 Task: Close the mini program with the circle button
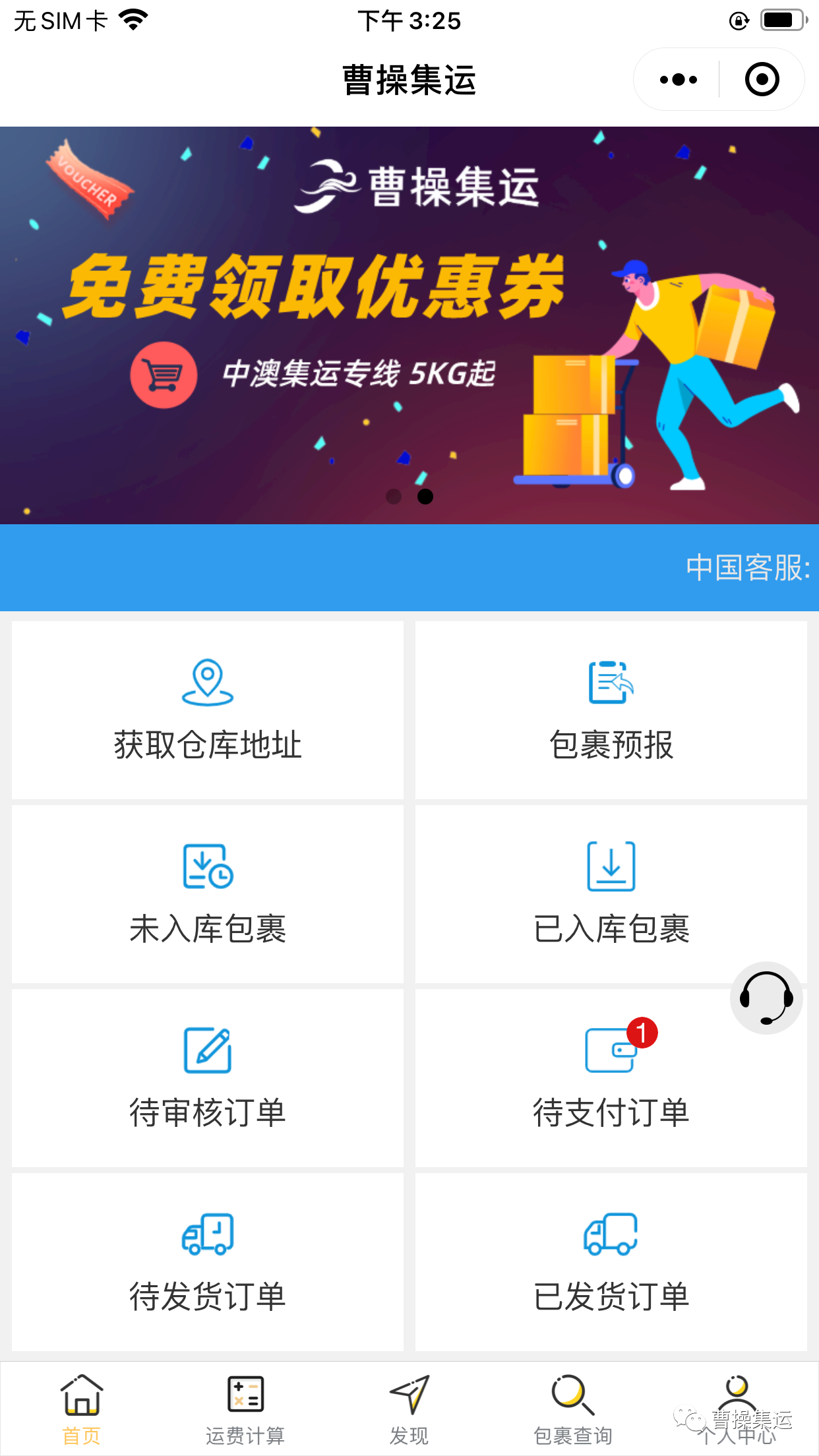[762, 80]
